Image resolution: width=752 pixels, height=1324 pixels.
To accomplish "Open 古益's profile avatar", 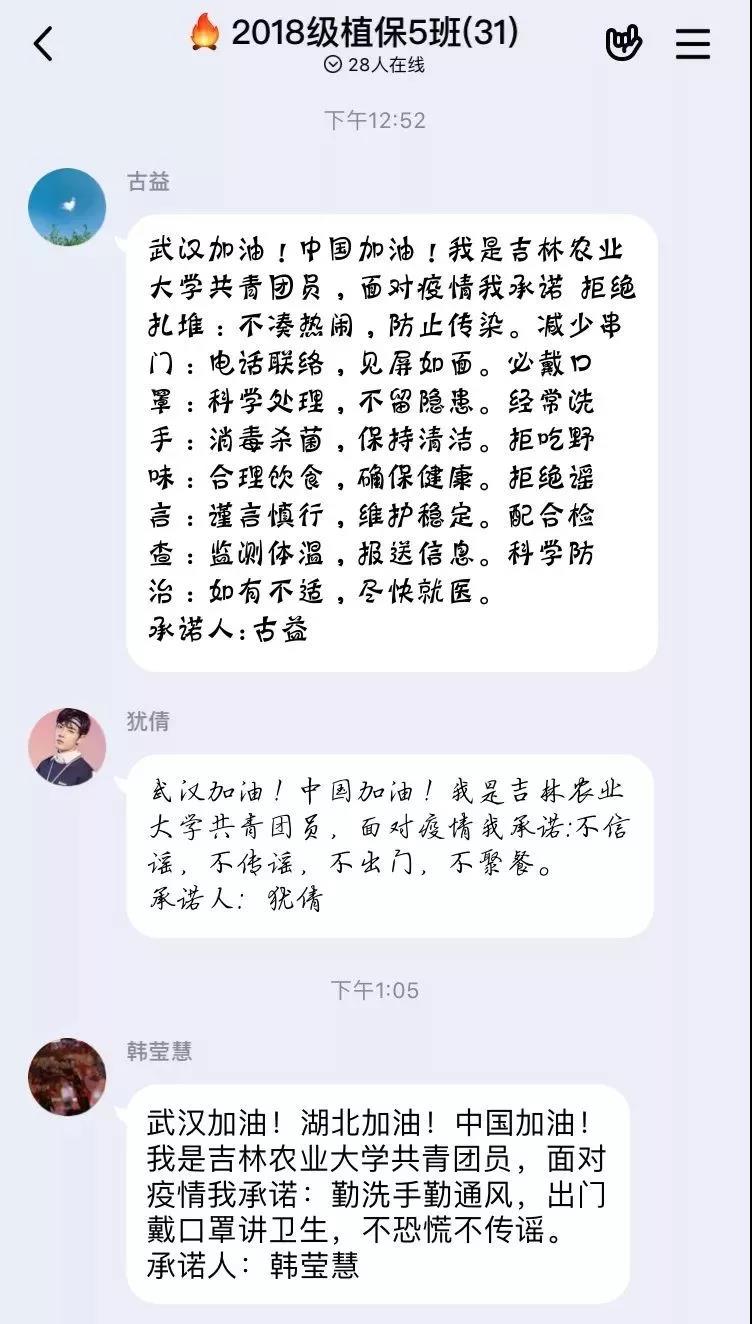I will (x=67, y=207).
